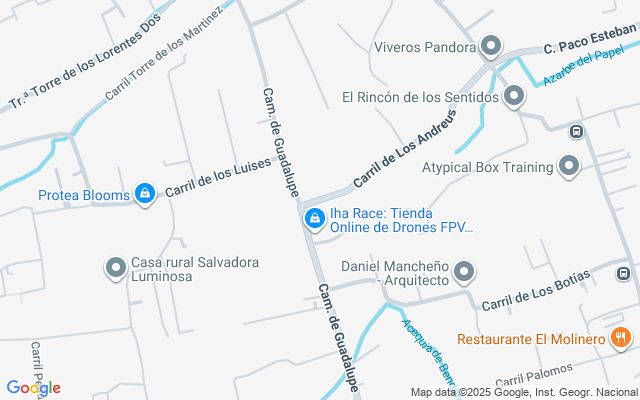Select the Iha Race drone store marker

313,217
